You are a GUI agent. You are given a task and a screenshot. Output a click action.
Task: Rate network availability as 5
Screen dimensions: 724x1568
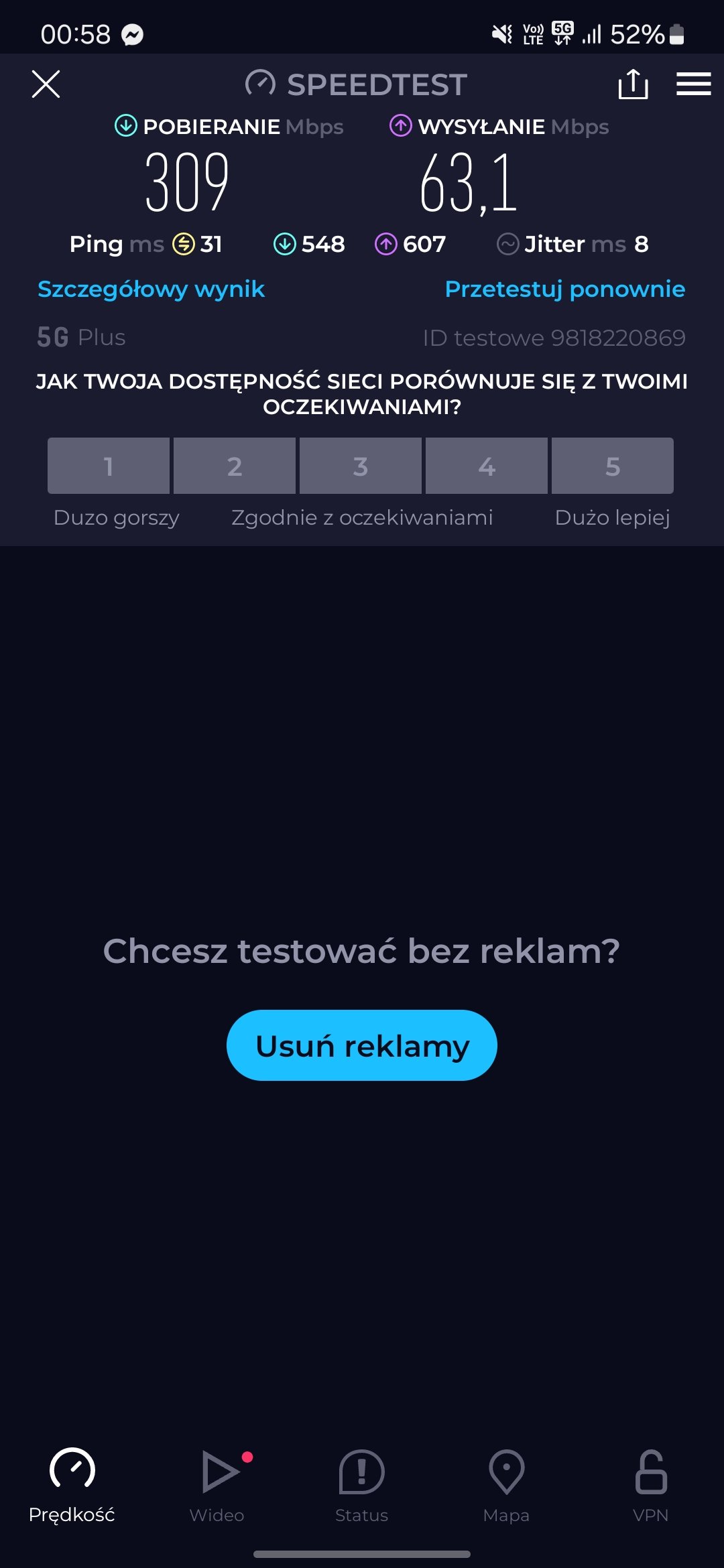click(613, 466)
